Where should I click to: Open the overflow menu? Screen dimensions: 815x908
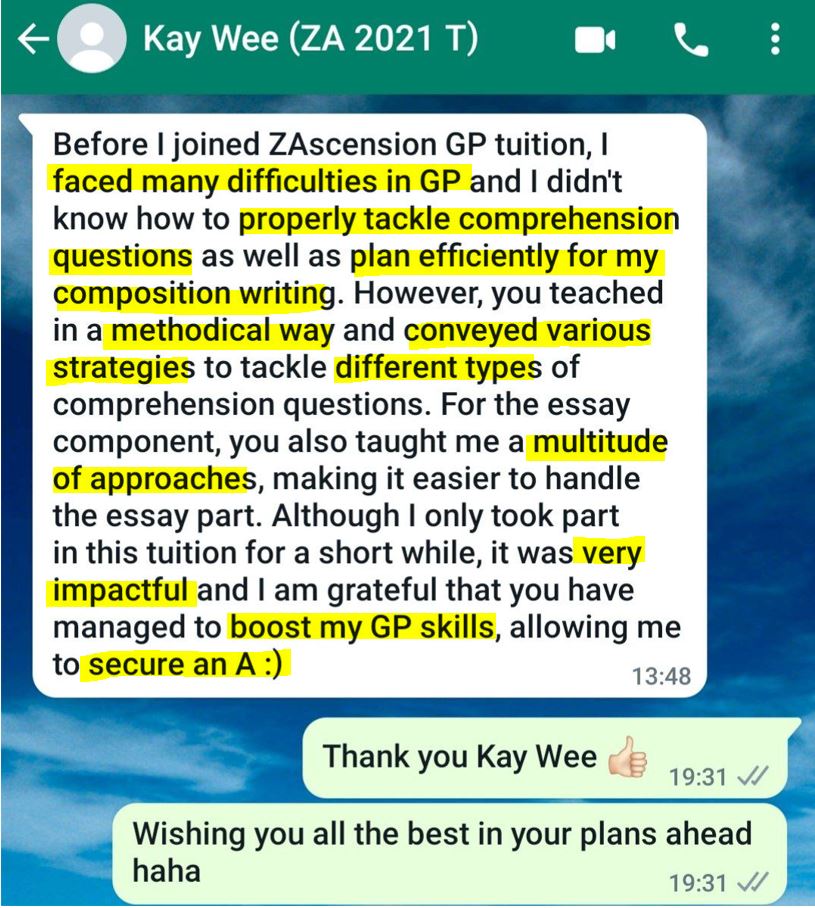tap(775, 41)
